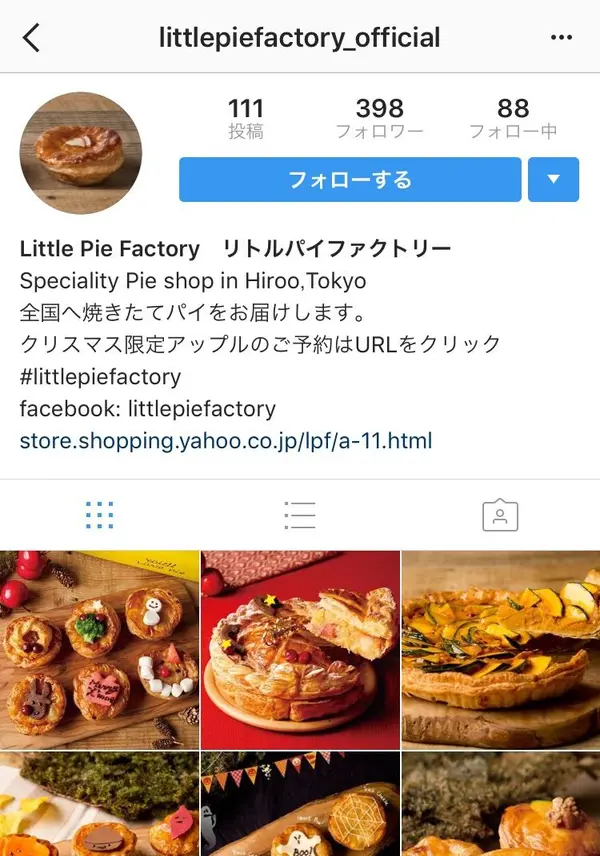
Task: Go back using the top-left arrow
Action: point(32,38)
